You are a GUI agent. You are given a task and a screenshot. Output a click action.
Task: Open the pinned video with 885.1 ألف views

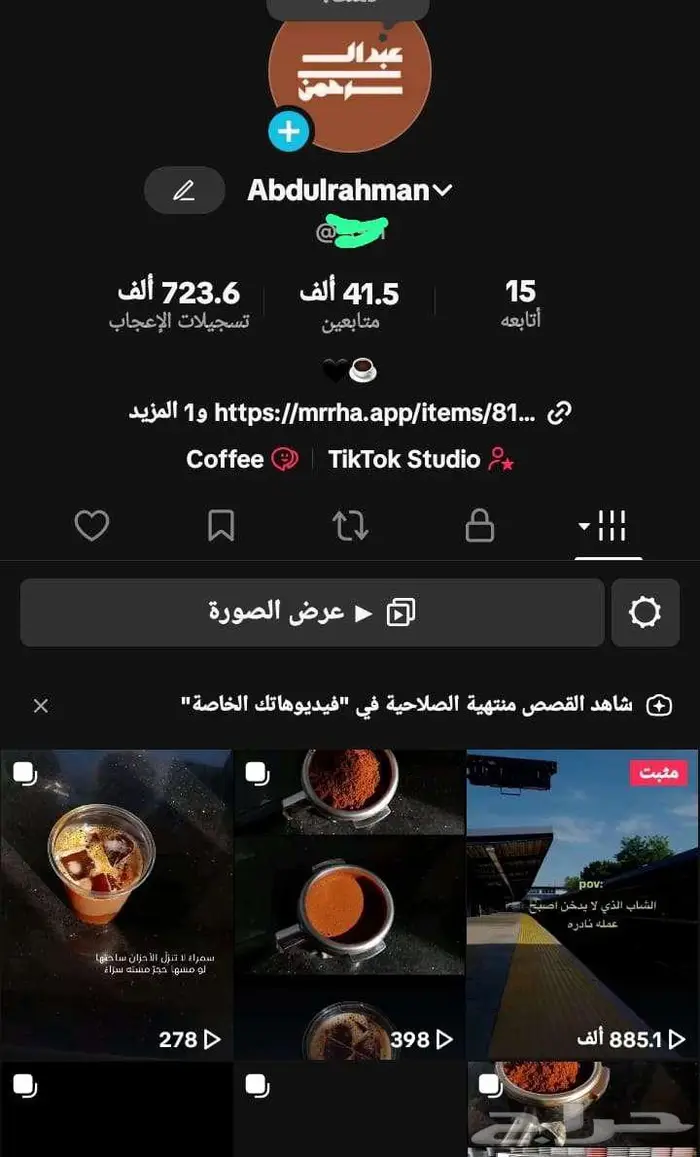point(582,904)
